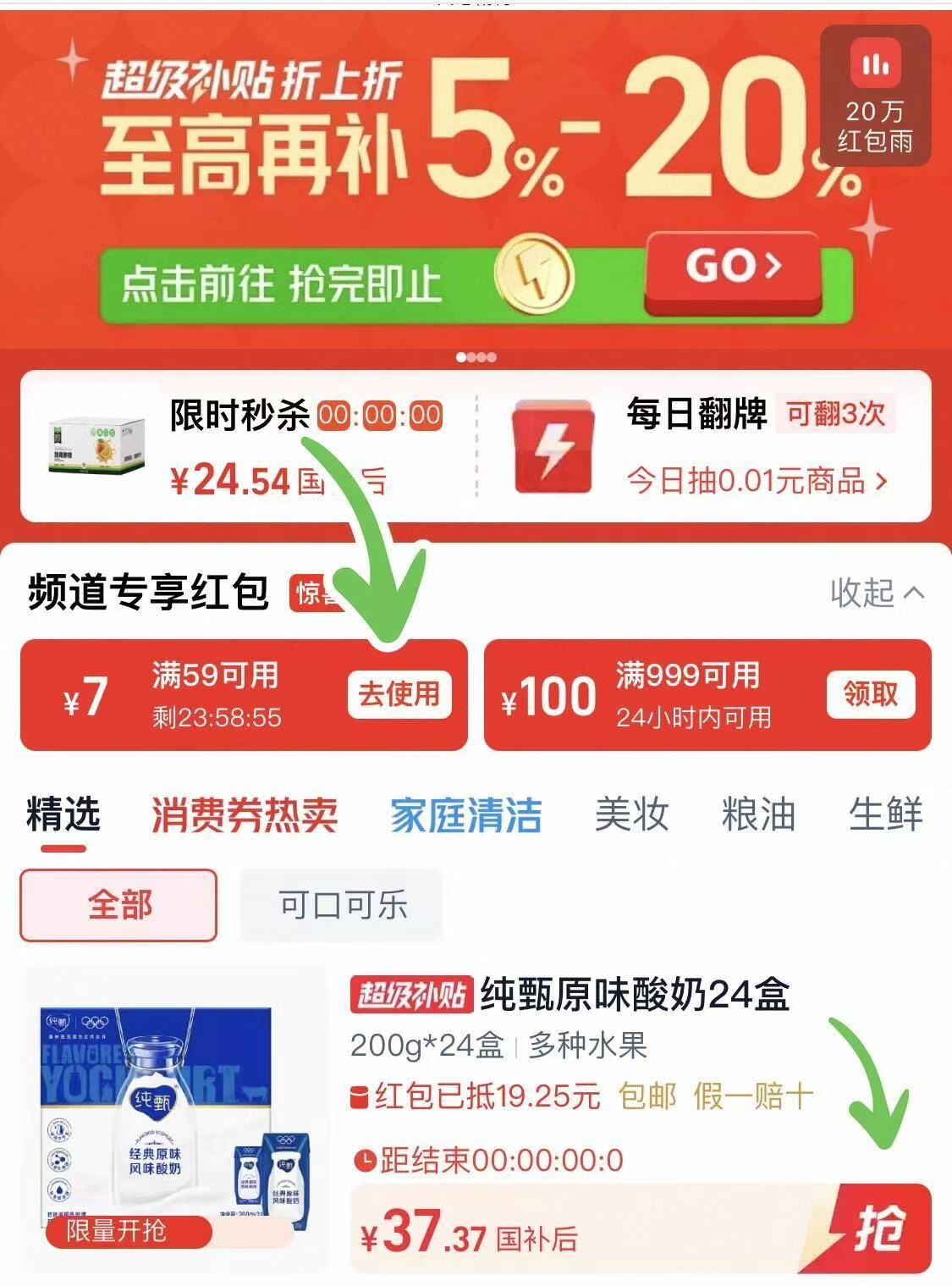Activate the 全部 filter chip
Screen dimensions: 952x1286
point(122,907)
